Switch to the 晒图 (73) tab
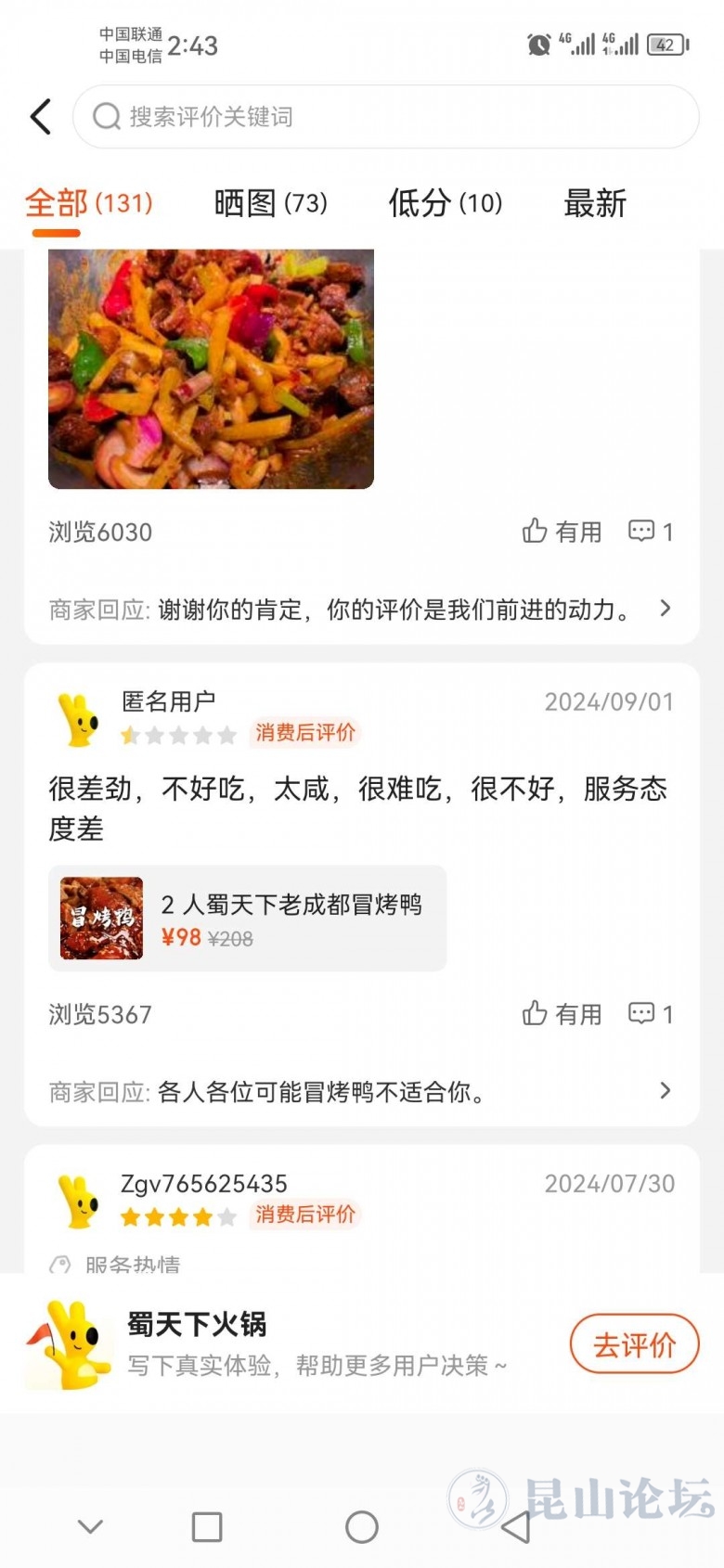Screen dimensions: 724x1568 (x=270, y=202)
